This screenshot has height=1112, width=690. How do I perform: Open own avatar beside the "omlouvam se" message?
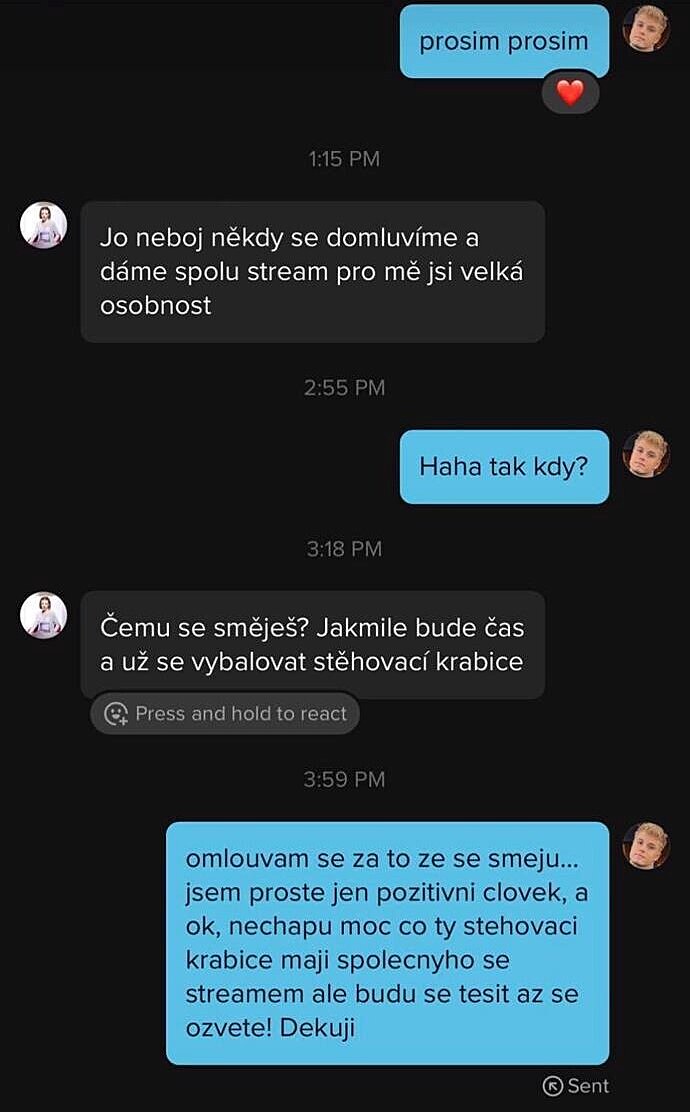pyautogui.click(x=646, y=846)
